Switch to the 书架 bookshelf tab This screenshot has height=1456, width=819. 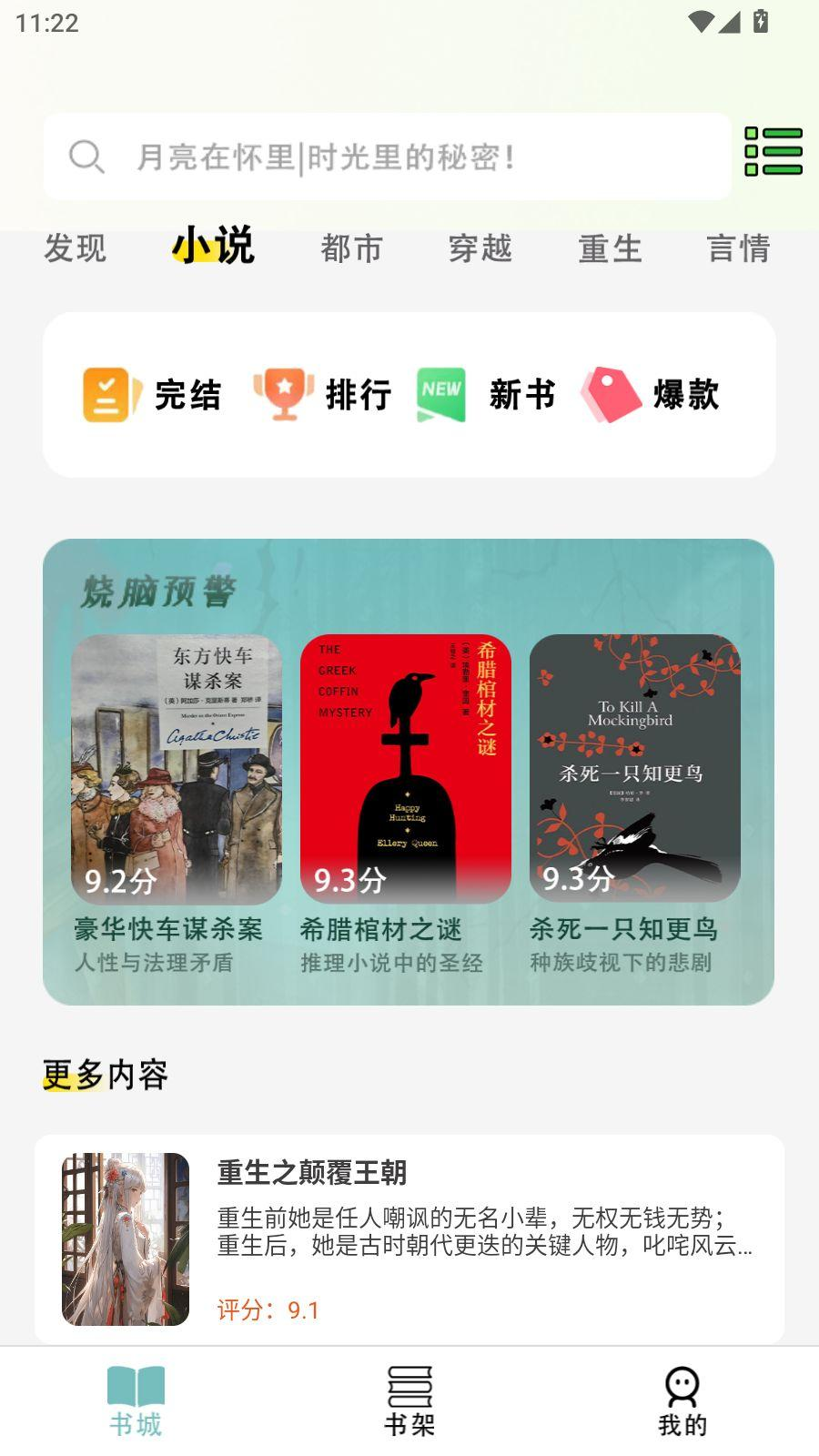[409, 1401]
